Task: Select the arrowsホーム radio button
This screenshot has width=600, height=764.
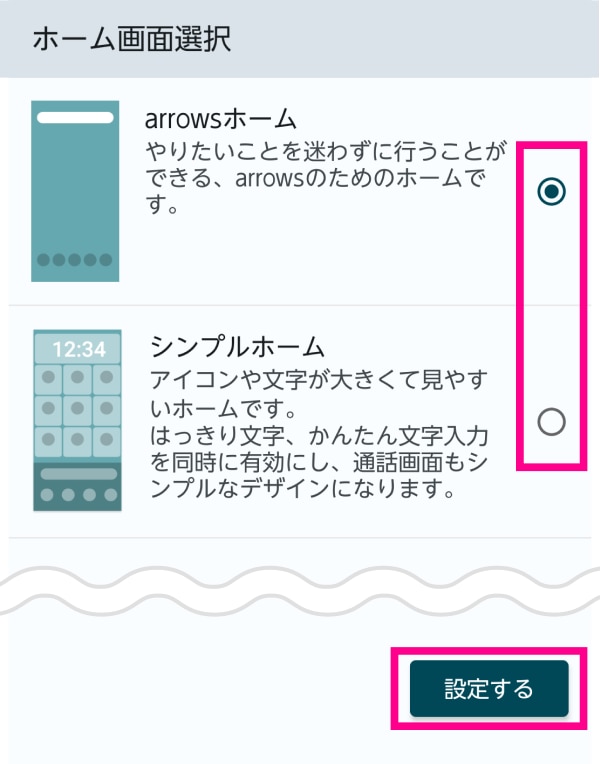Action: coord(551,192)
